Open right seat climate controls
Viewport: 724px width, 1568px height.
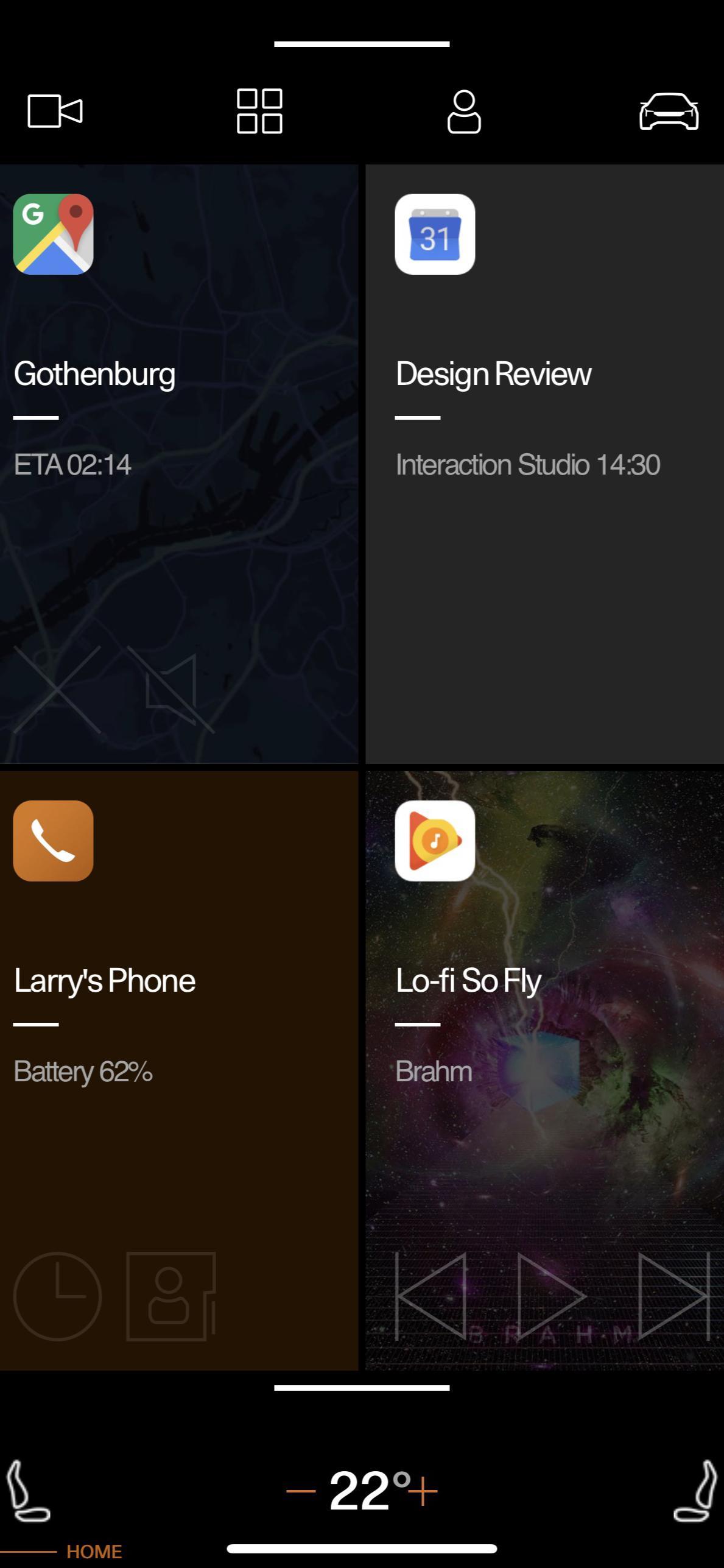click(x=696, y=1491)
